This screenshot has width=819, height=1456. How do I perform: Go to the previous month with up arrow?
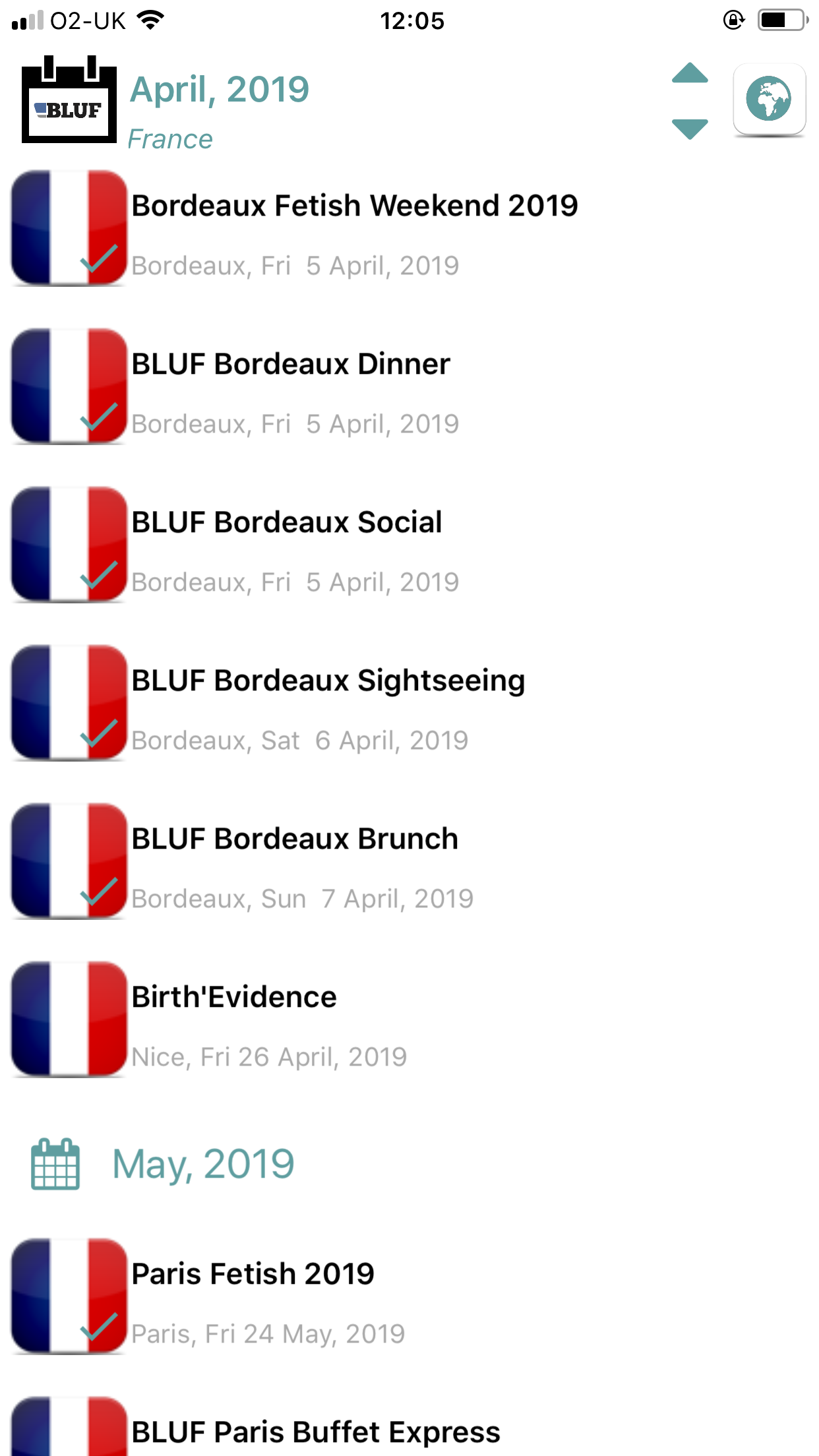point(690,74)
